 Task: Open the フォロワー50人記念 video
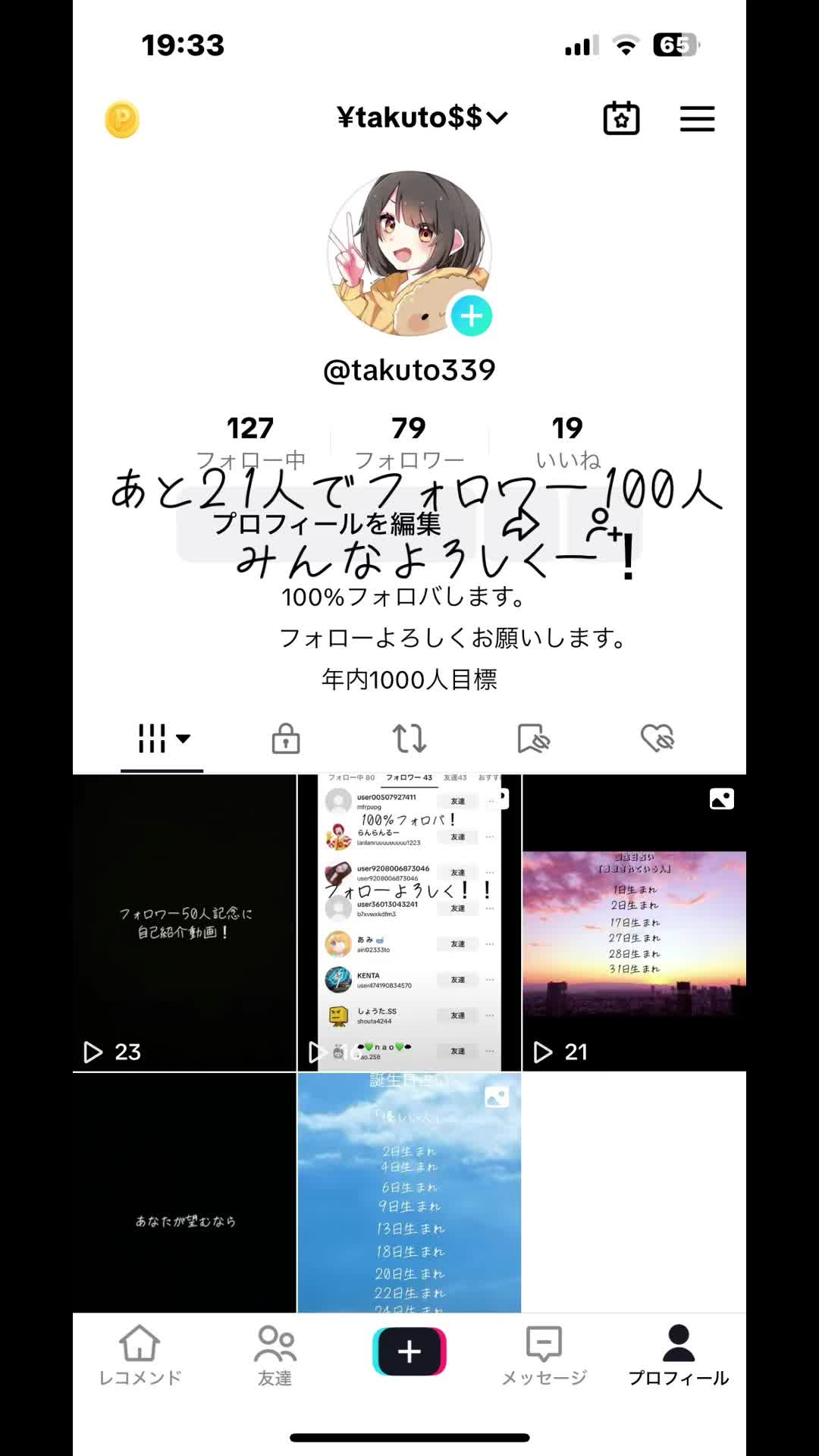(184, 923)
